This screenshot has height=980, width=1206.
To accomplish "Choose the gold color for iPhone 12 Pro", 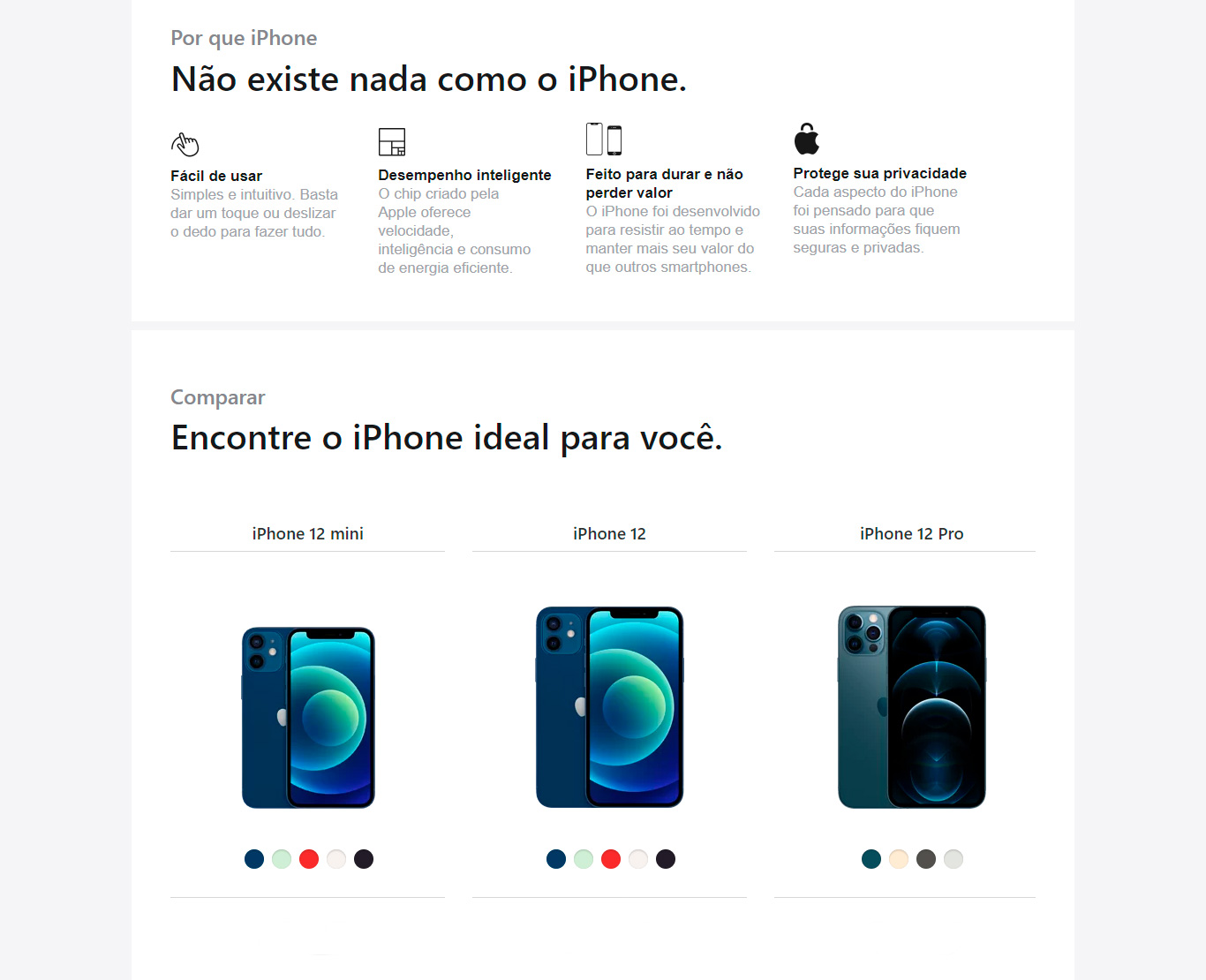I will [899, 859].
